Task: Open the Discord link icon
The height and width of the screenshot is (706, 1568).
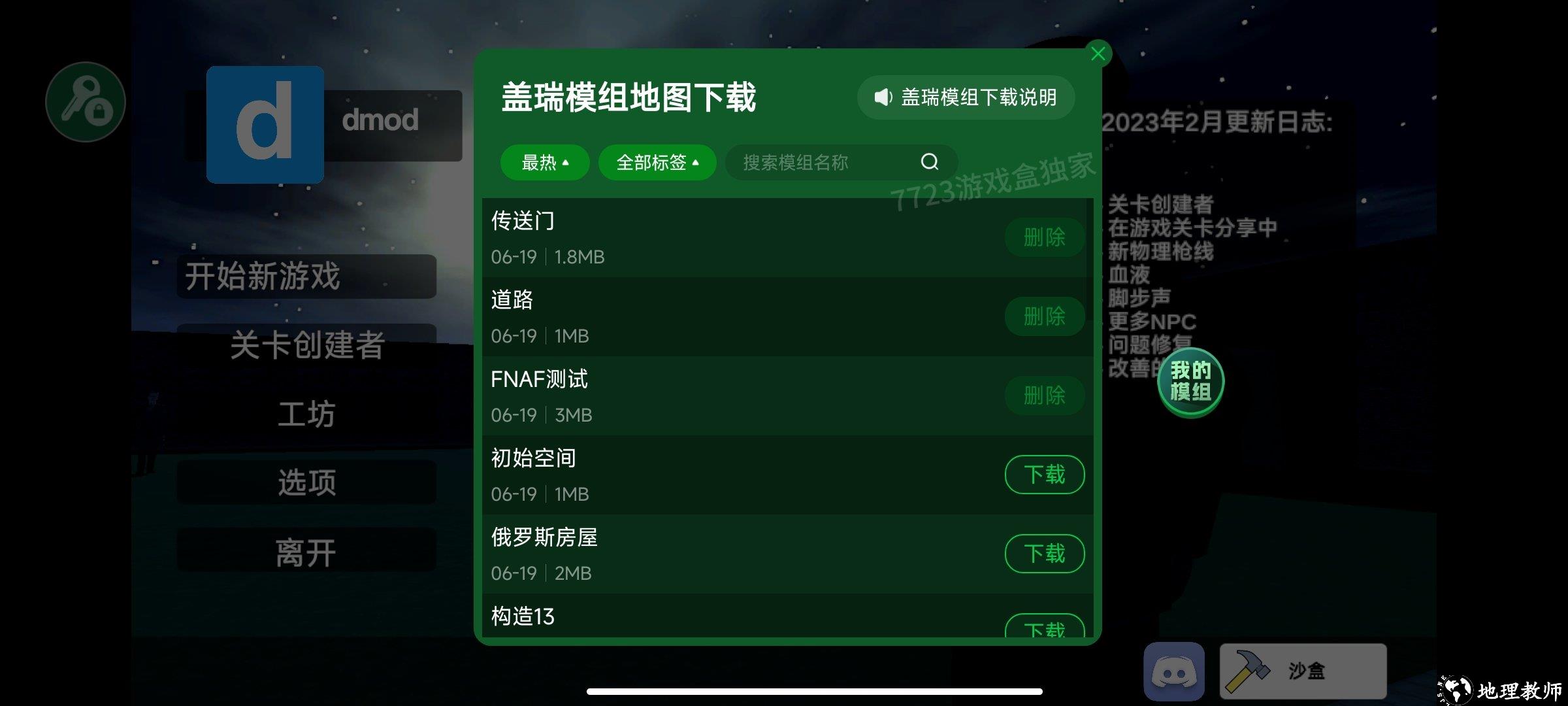Action: 1174,671
